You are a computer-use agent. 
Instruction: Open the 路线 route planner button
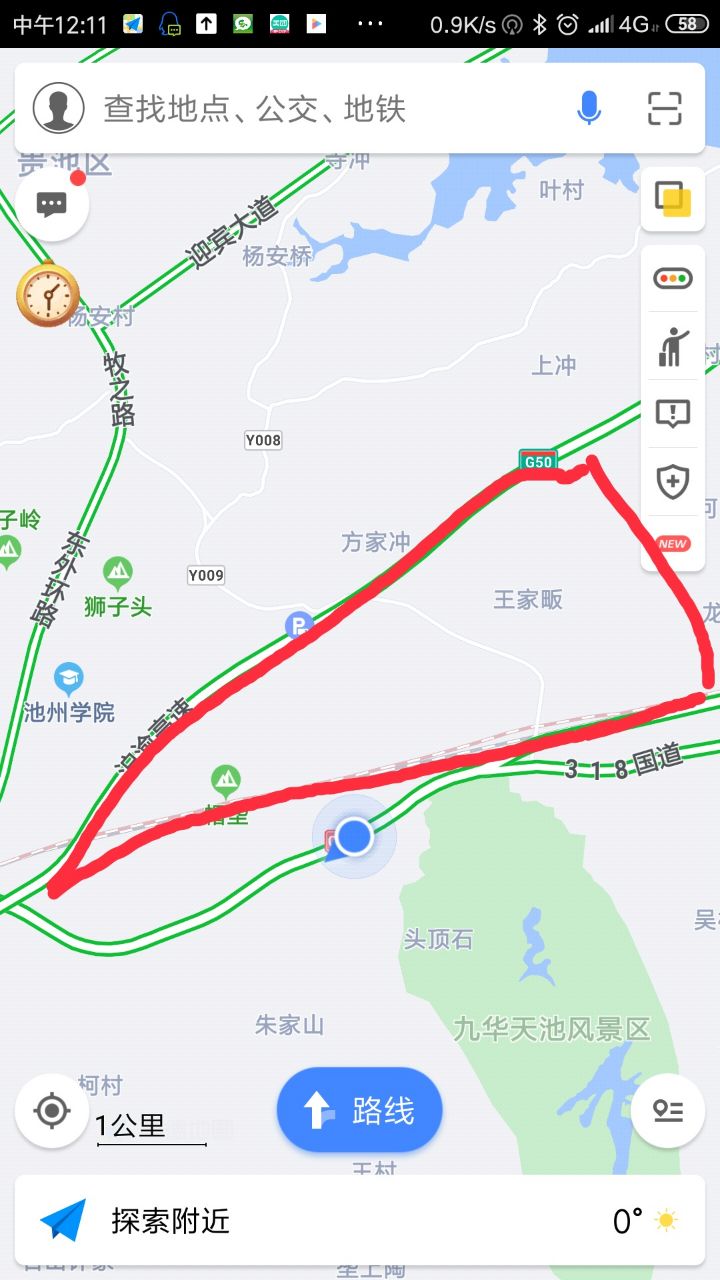pyautogui.click(x=359, y=1110)
